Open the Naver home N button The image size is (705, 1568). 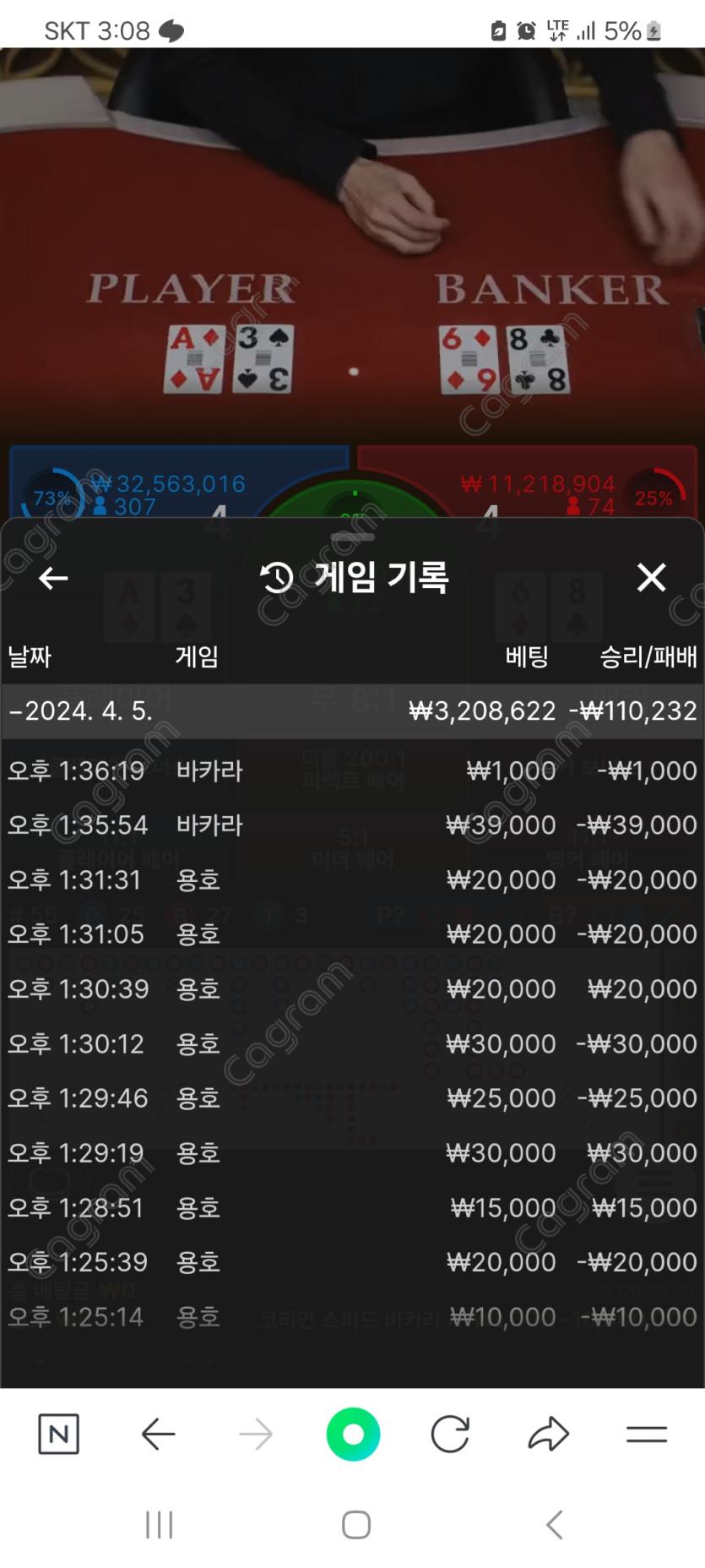[x=58, y=1434]
